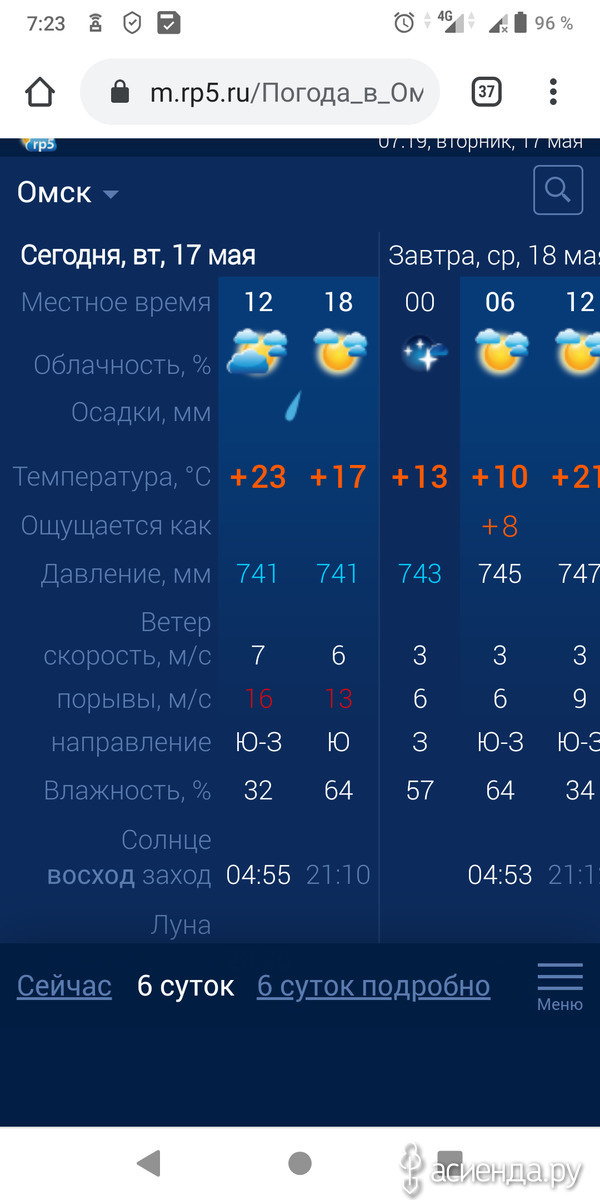Viewport: 600px width, 1200px height.
Task: Tap the m.rp5.ru address bar
Action: pyautogui.click(x=260, y=93)
